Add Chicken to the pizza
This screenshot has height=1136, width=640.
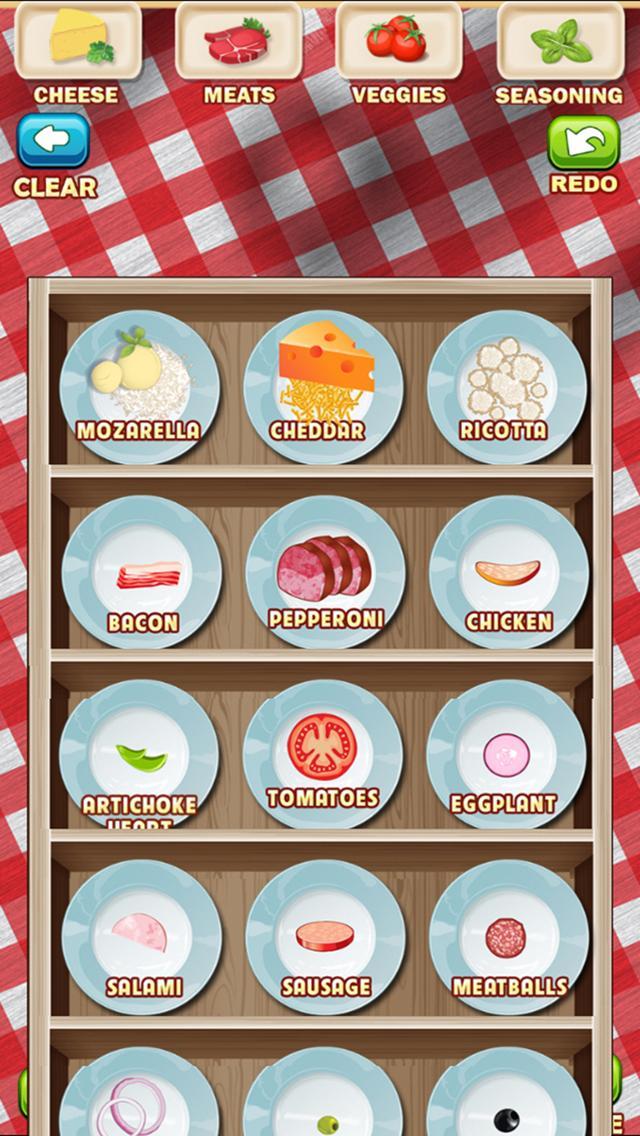coord(508,572)
